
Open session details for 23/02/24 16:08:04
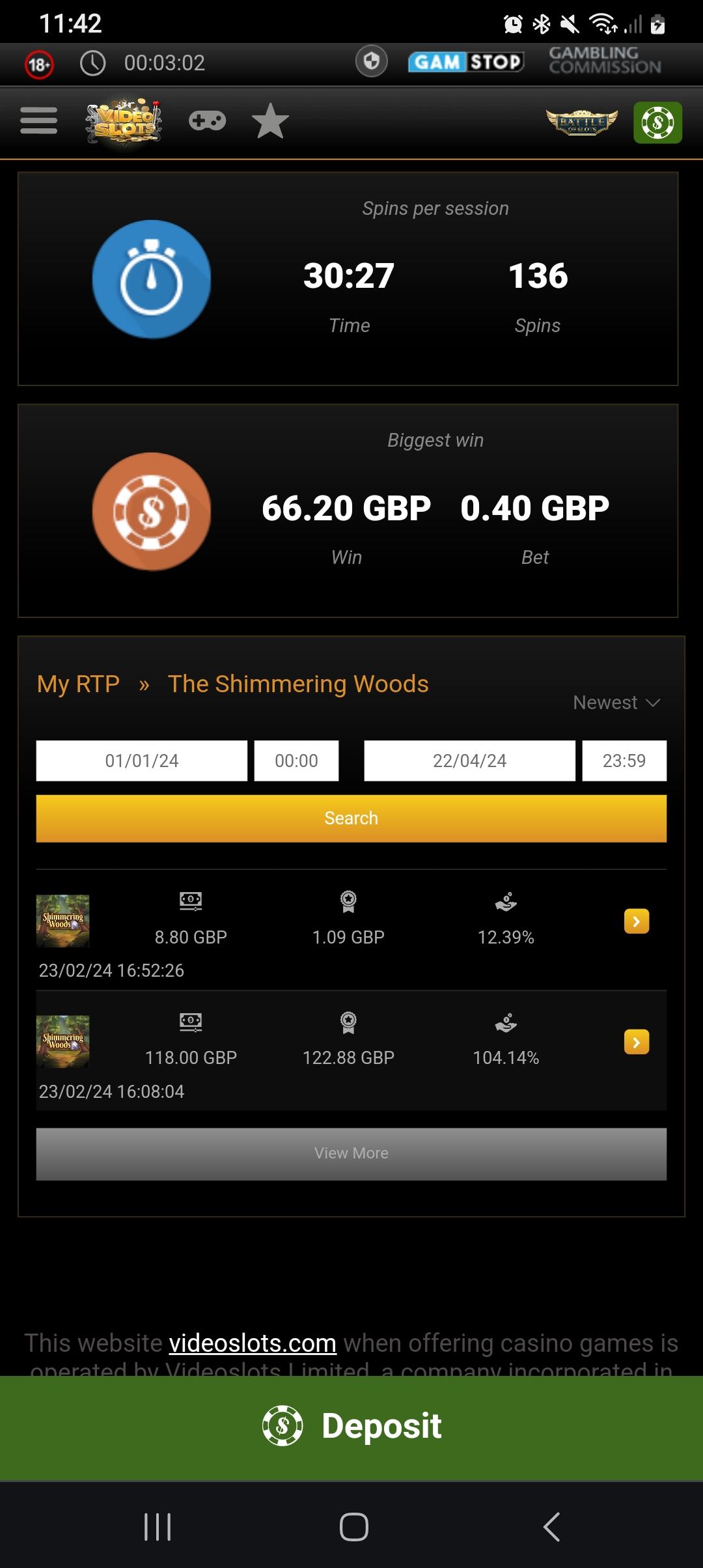tap(636, 1042)
